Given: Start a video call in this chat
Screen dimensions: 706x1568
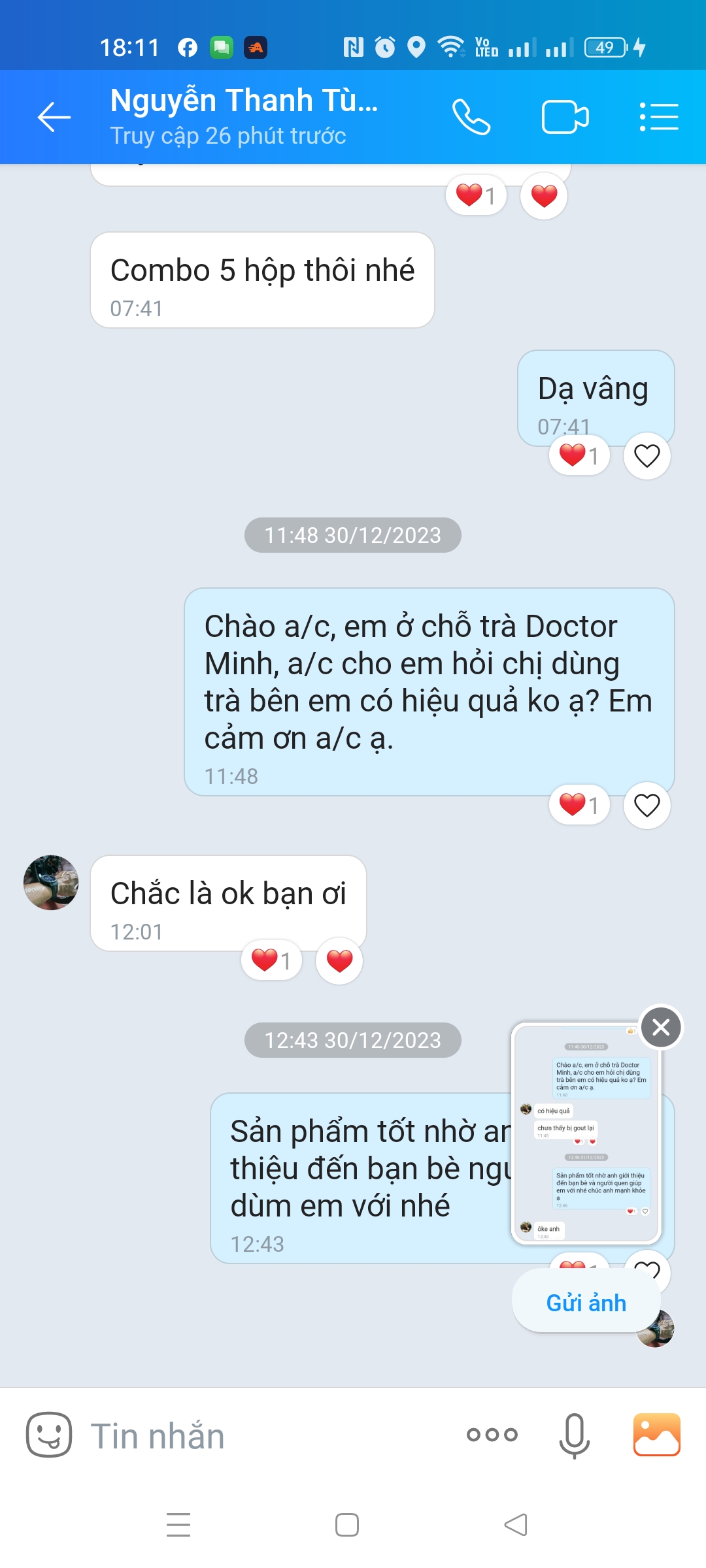Looking at the screenshot, I should (565, 118).
